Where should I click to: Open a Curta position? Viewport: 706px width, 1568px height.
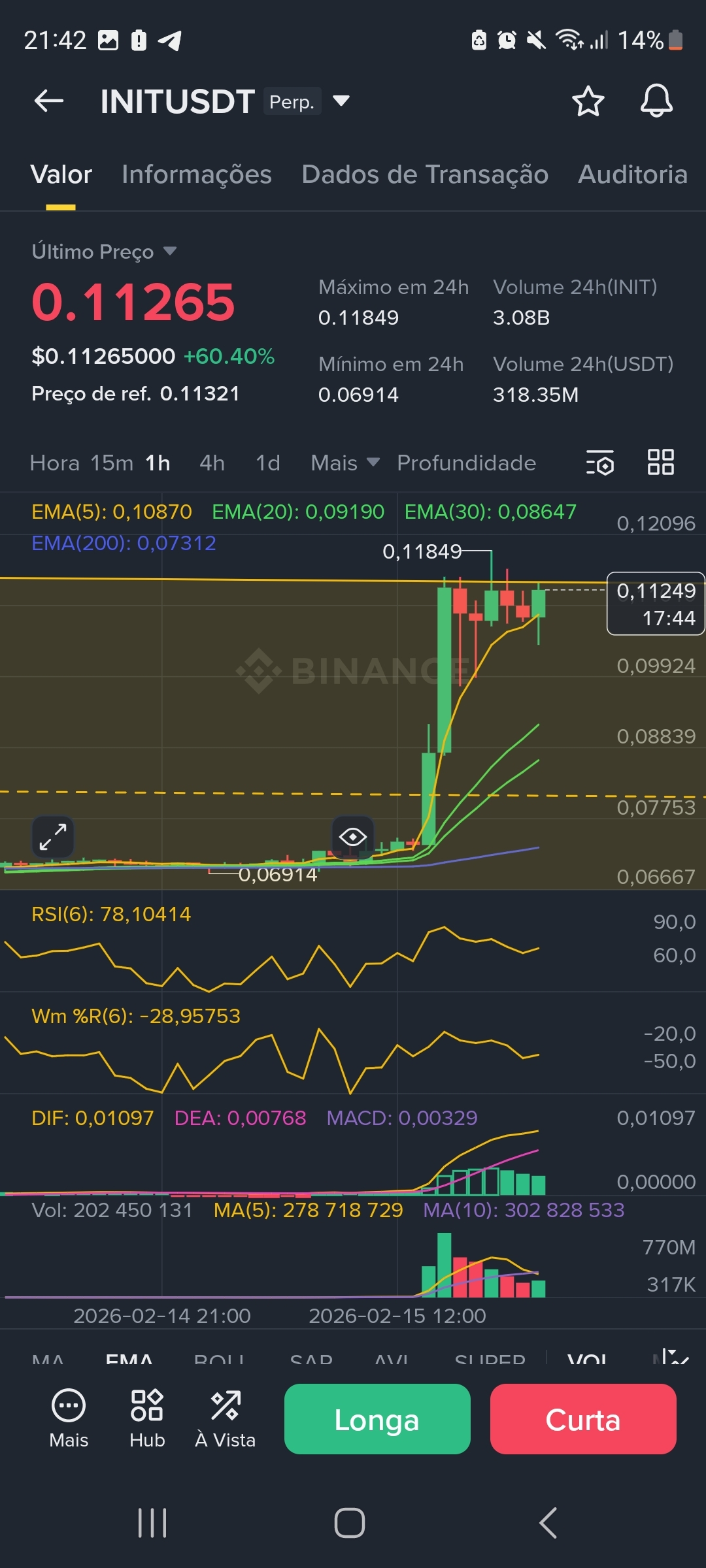click(583, 1419)
